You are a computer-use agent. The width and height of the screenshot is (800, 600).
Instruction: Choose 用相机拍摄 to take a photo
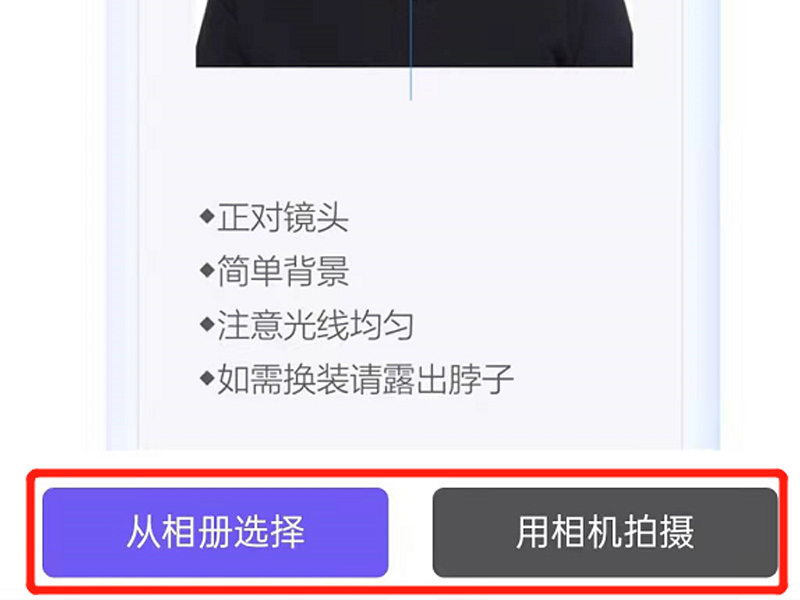604,532
